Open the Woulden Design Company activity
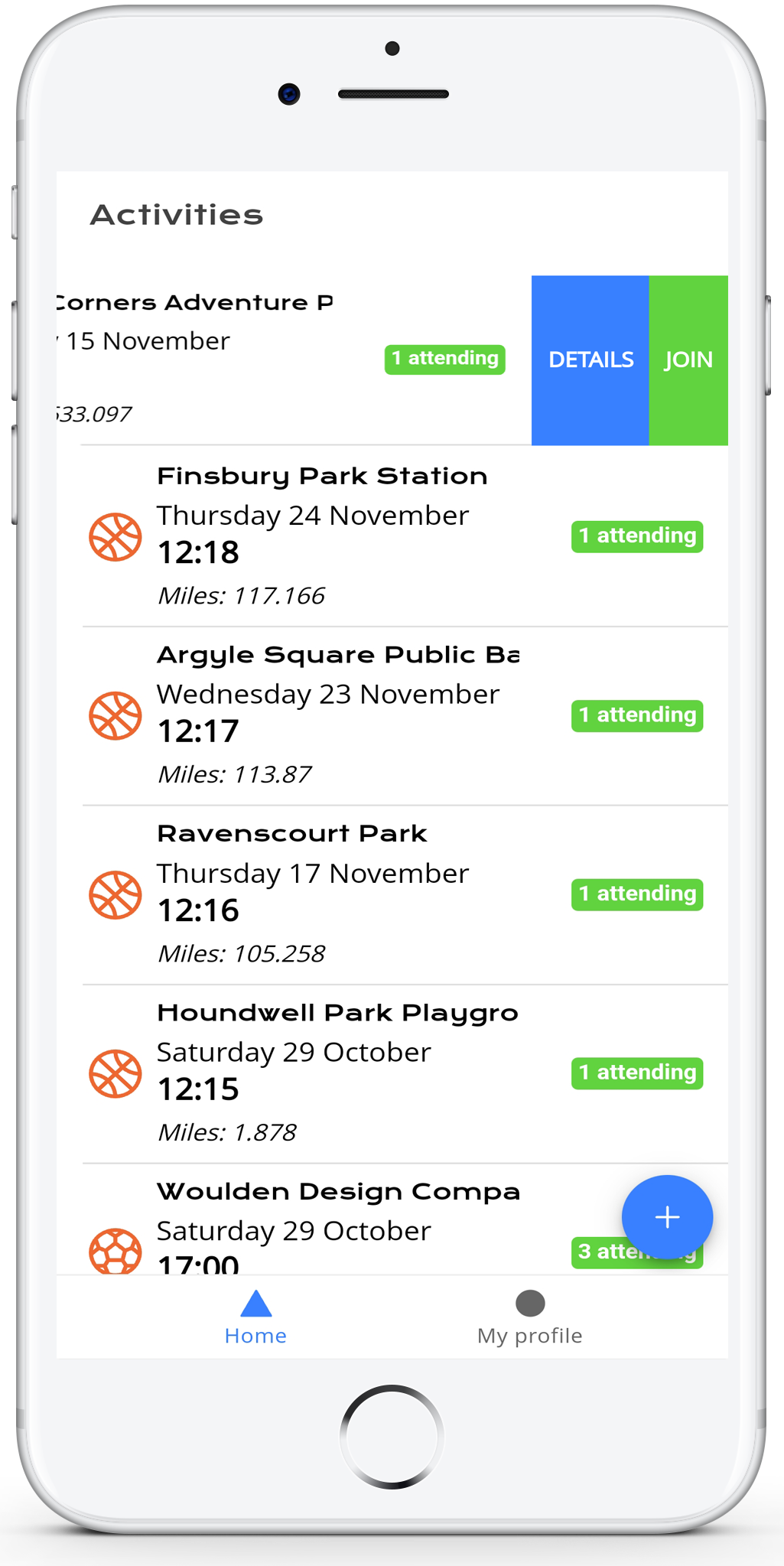 [x=352, y=1219]
